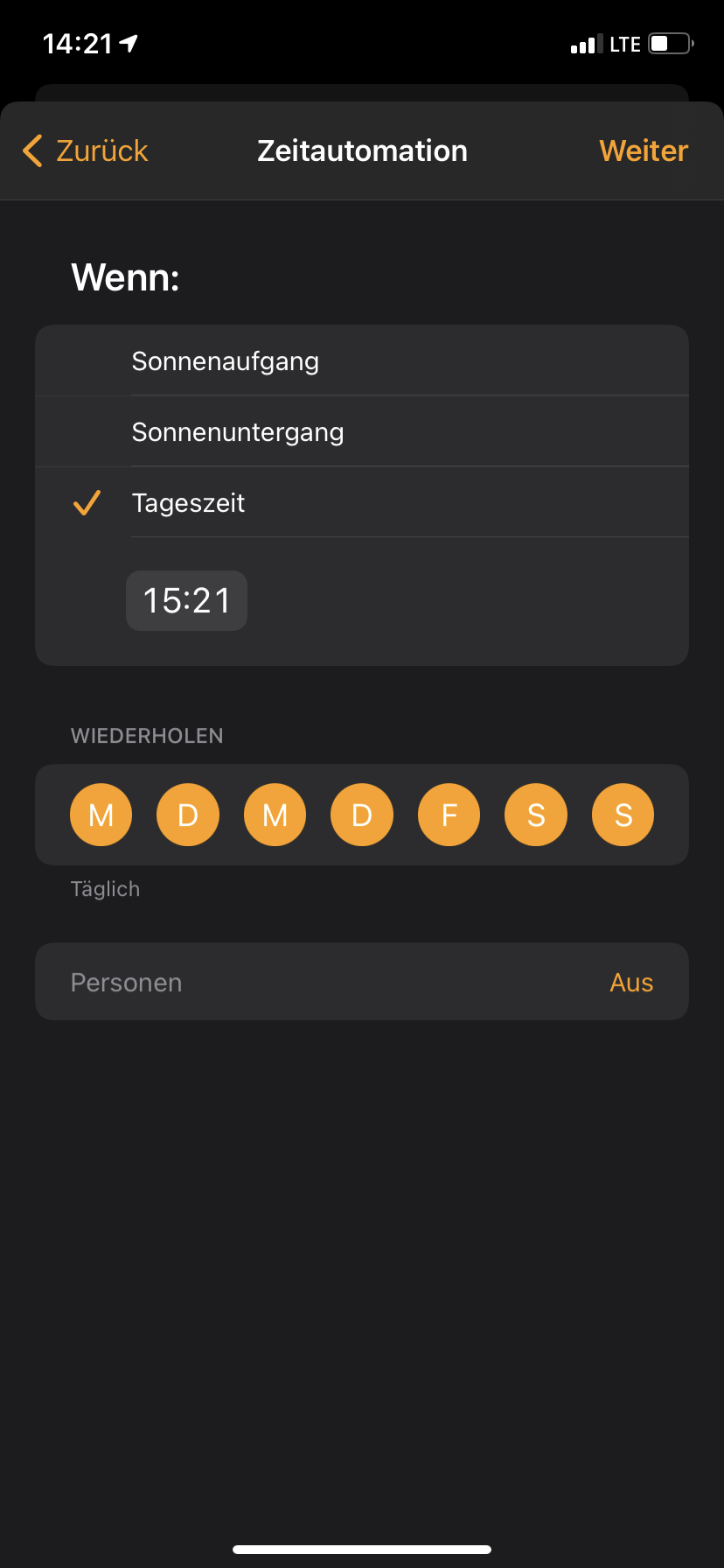The image size is (724, 1568).
Task: Toggle Saturday, the first S day circle
Action: pos(536,815)
